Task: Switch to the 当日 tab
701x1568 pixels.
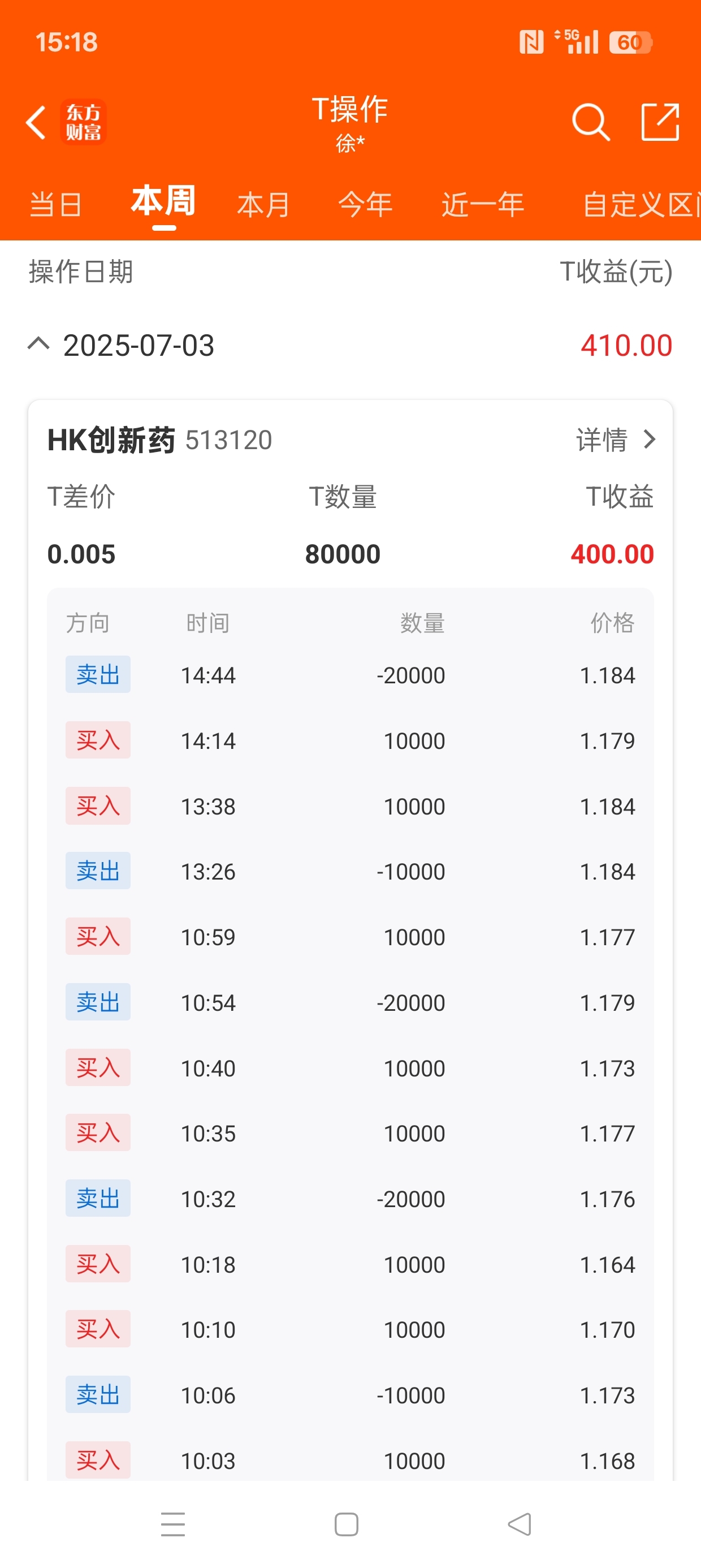Action: click(x=55, y=205)
